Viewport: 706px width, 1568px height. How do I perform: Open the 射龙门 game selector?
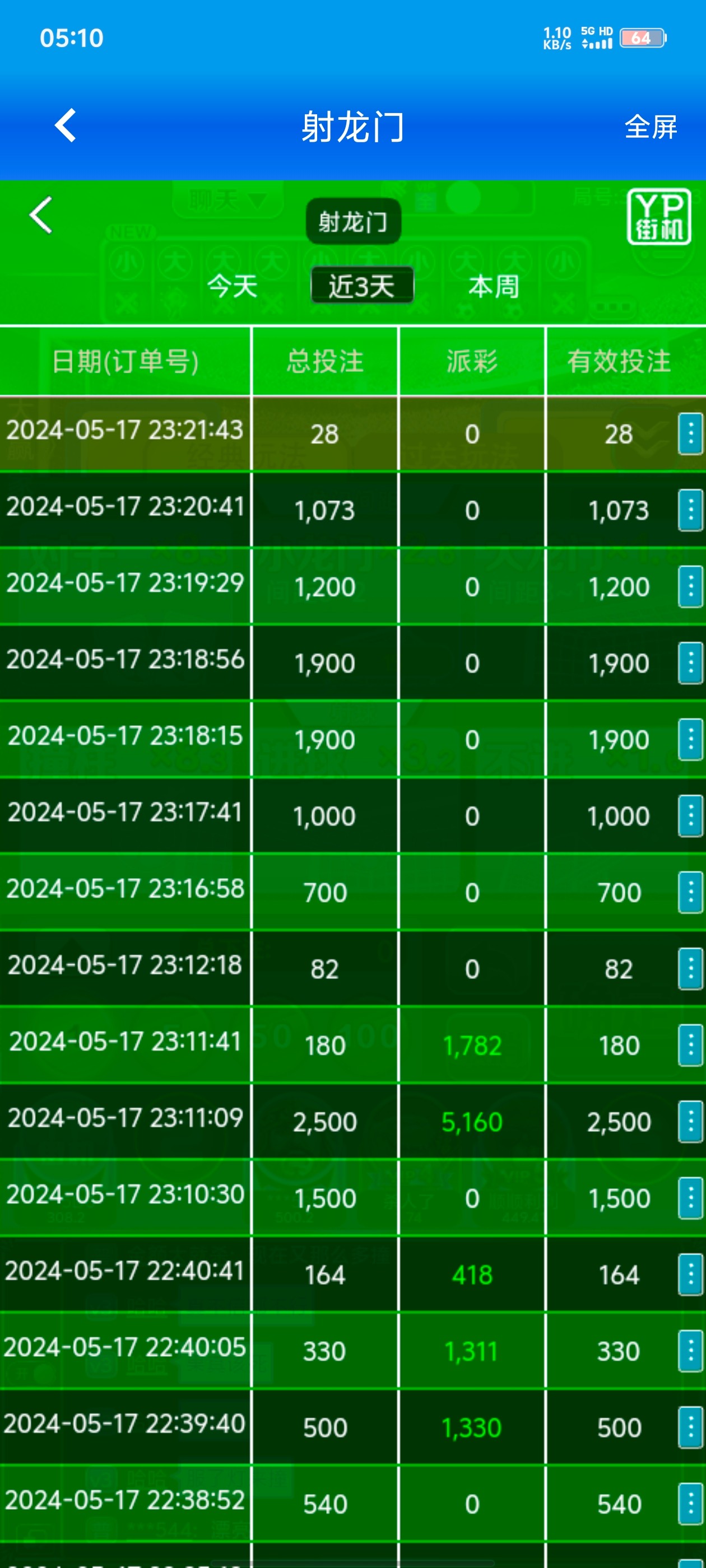(352, 222)
